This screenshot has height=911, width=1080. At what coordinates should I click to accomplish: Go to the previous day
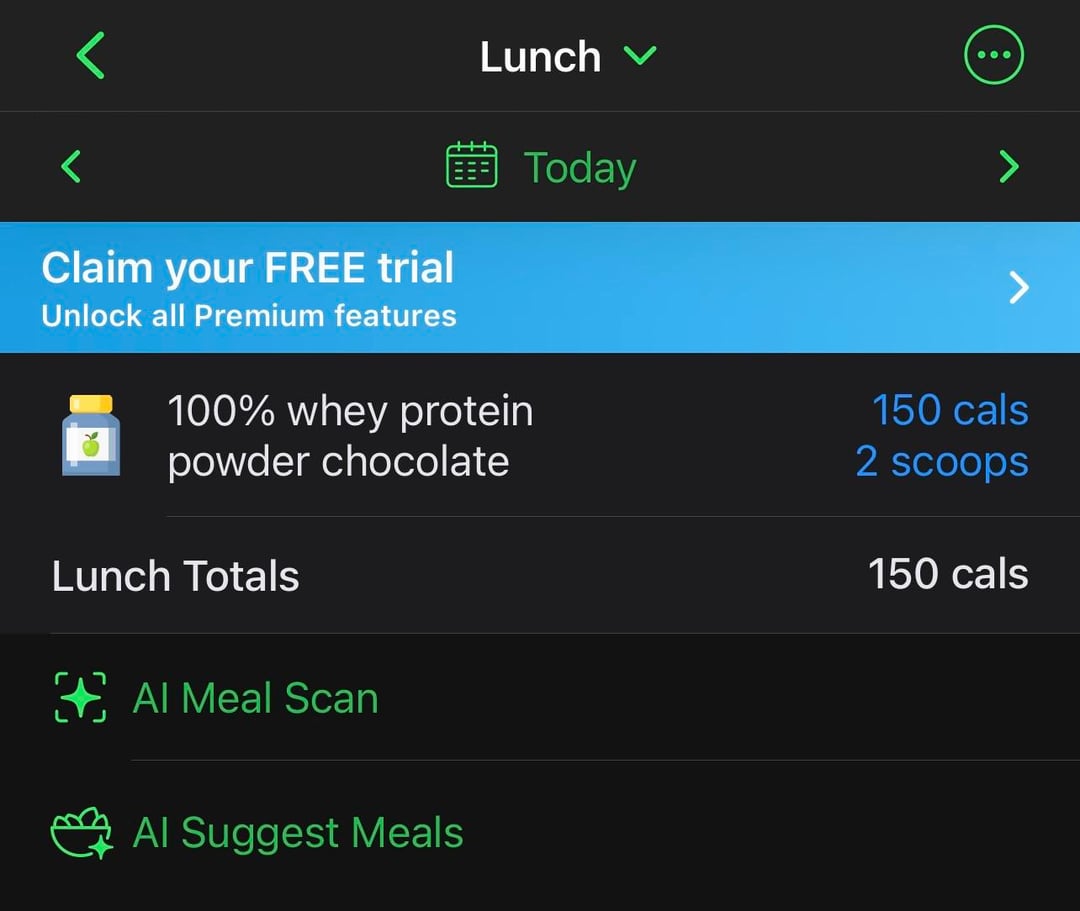tap(71, 167)
